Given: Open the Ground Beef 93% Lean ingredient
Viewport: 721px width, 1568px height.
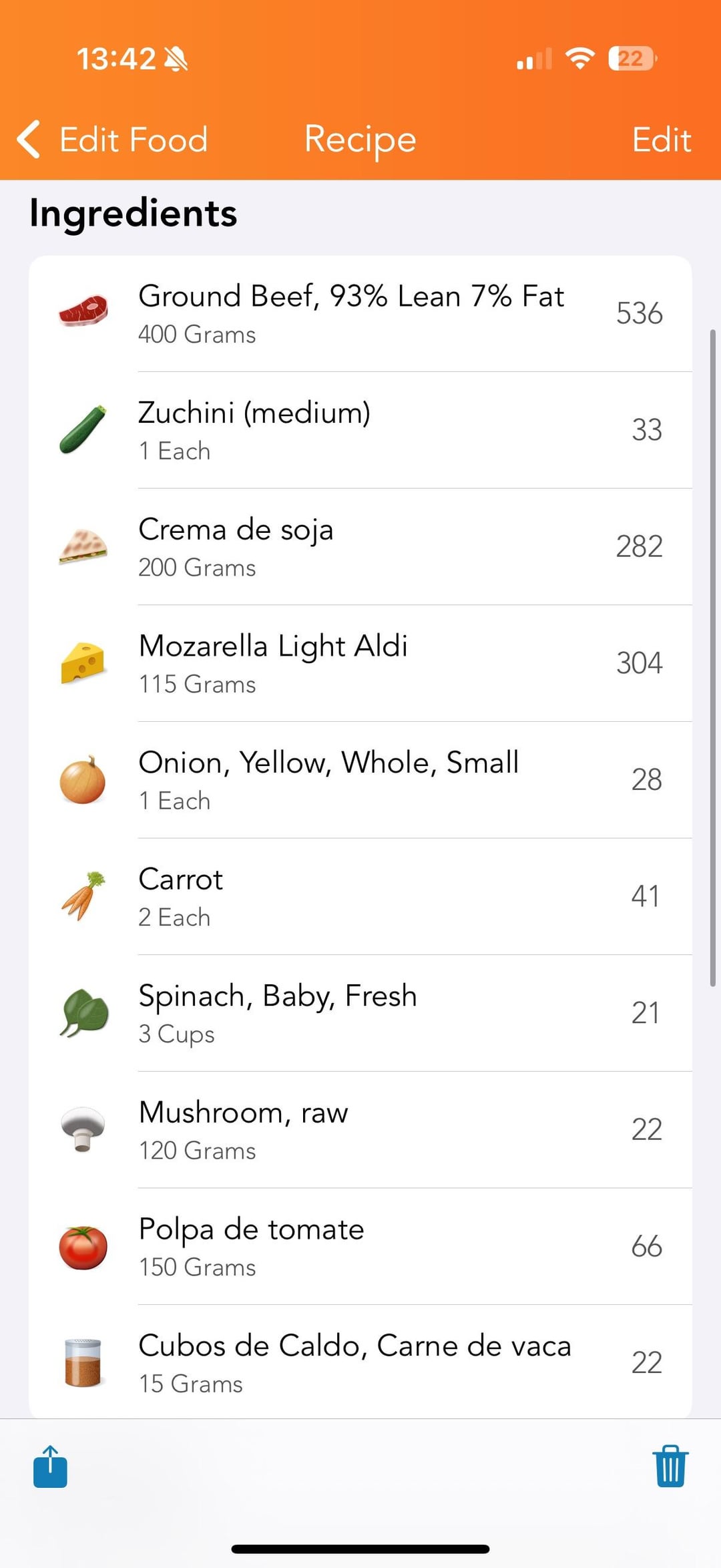Looking at the screenshot, I should click(x=360, y=314).
